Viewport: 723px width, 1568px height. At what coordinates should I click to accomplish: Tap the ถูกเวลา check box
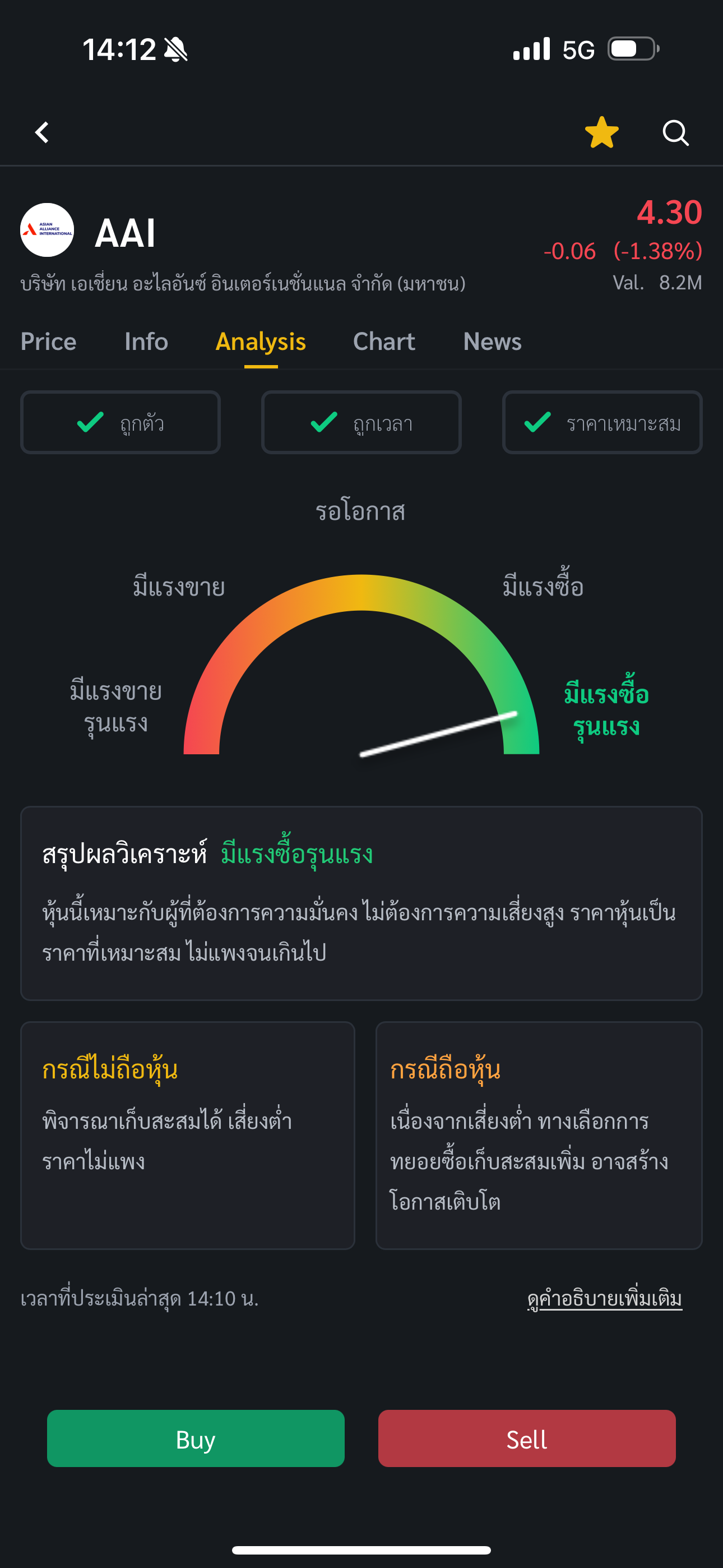click(x=361, y=422)
